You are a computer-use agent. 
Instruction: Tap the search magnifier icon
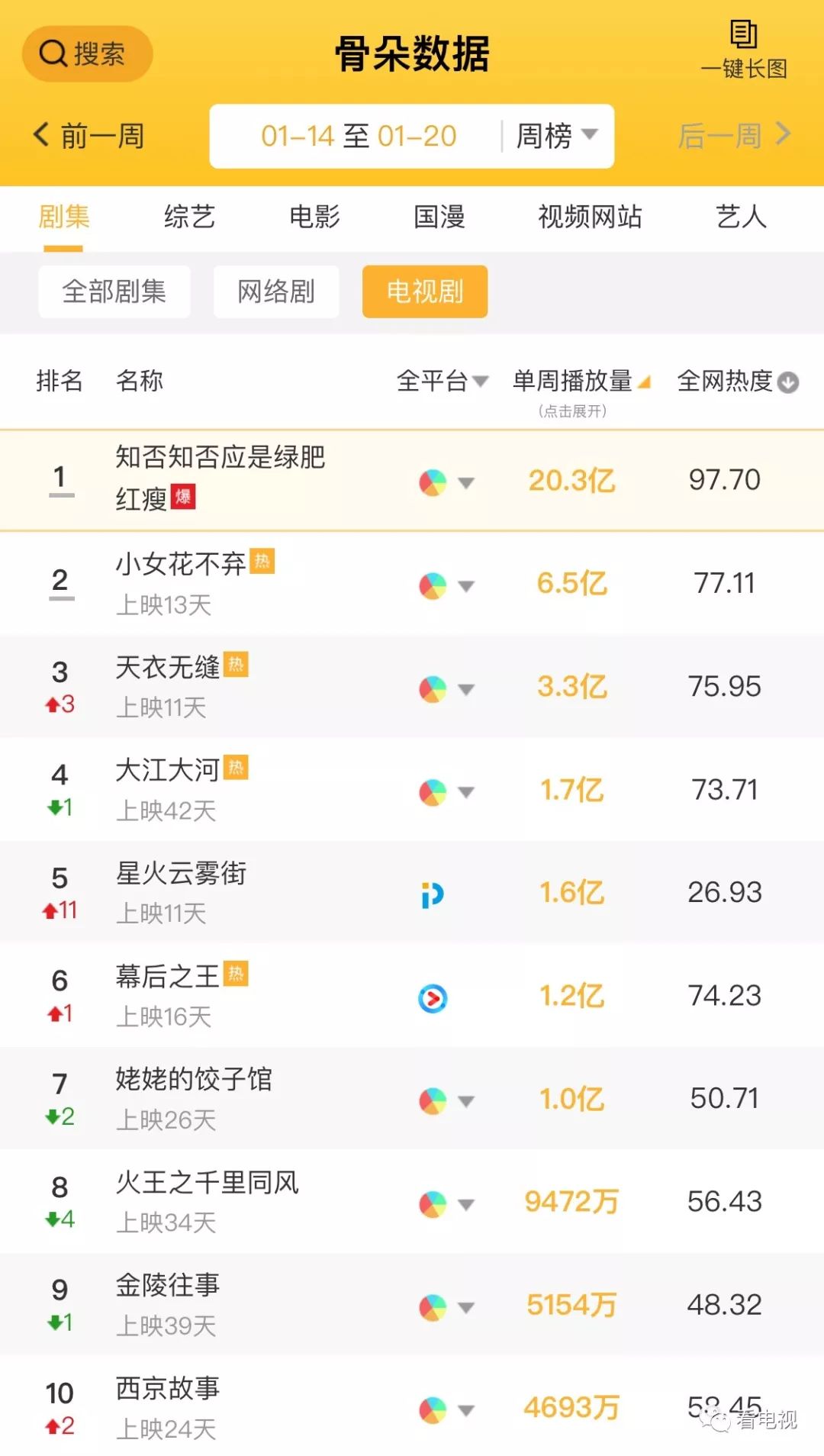pos(52,53)
